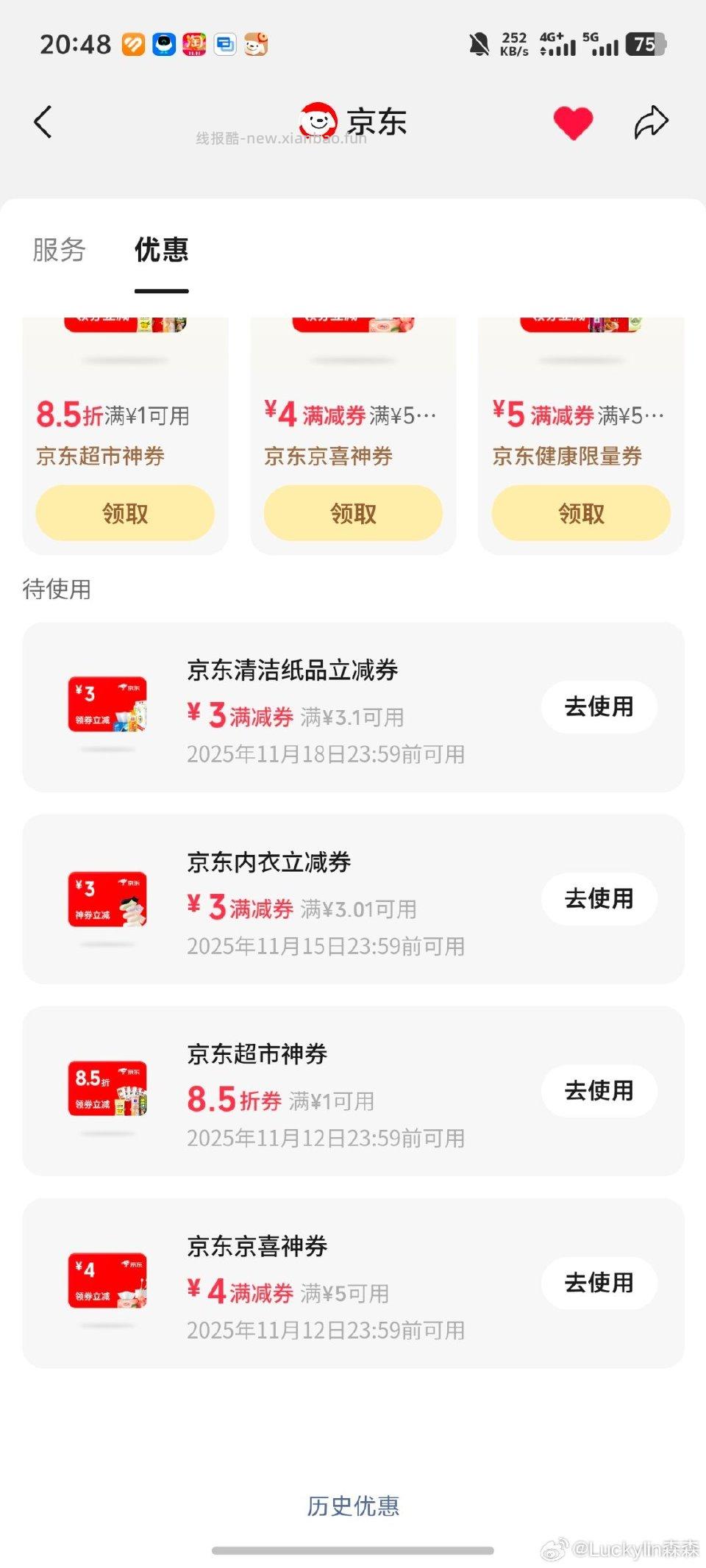Tap the ¥3 领券立减 coupon thumbnail

pos(107,704)
